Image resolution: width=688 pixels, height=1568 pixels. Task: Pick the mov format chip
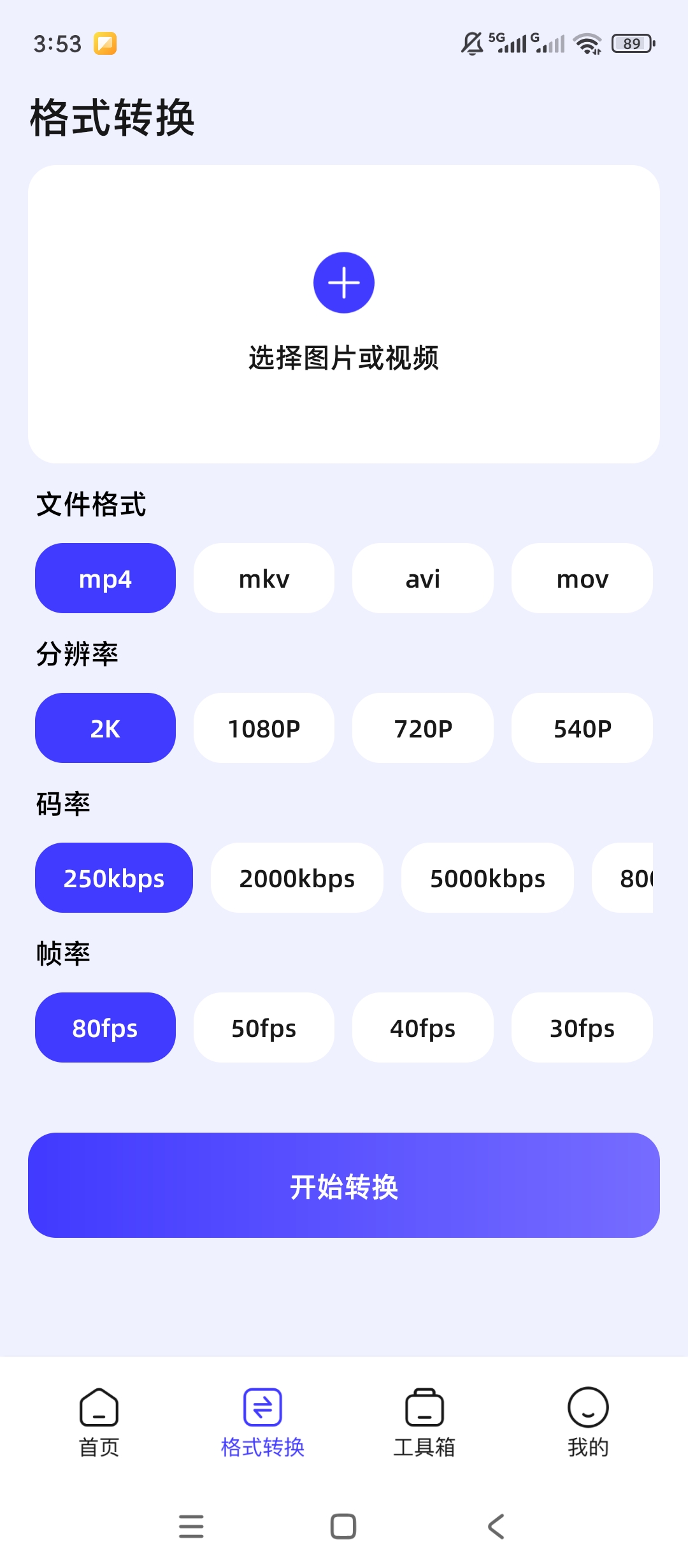pos(582,578)
